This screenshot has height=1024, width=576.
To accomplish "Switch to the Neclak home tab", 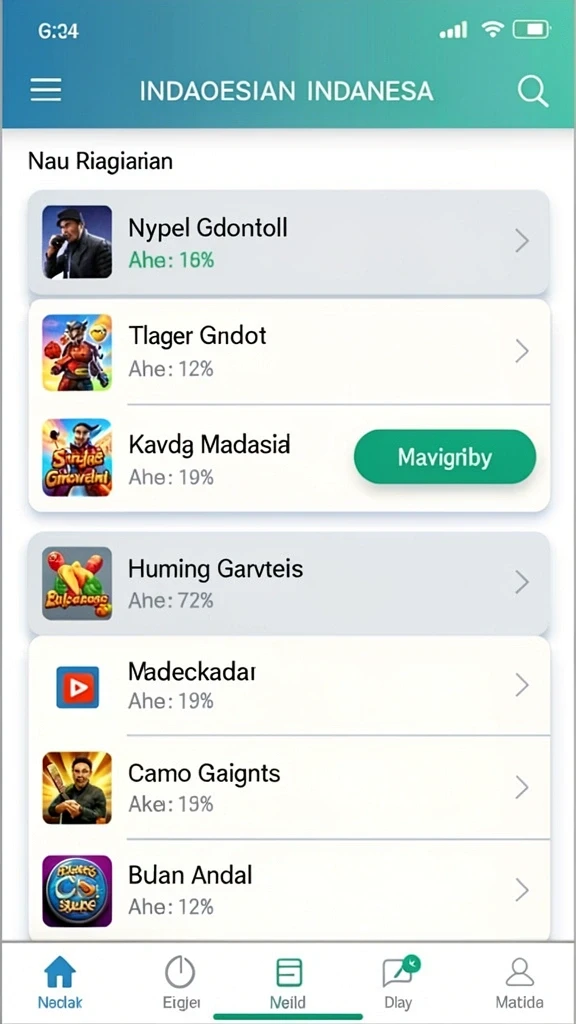I will (x=60, y=983).
